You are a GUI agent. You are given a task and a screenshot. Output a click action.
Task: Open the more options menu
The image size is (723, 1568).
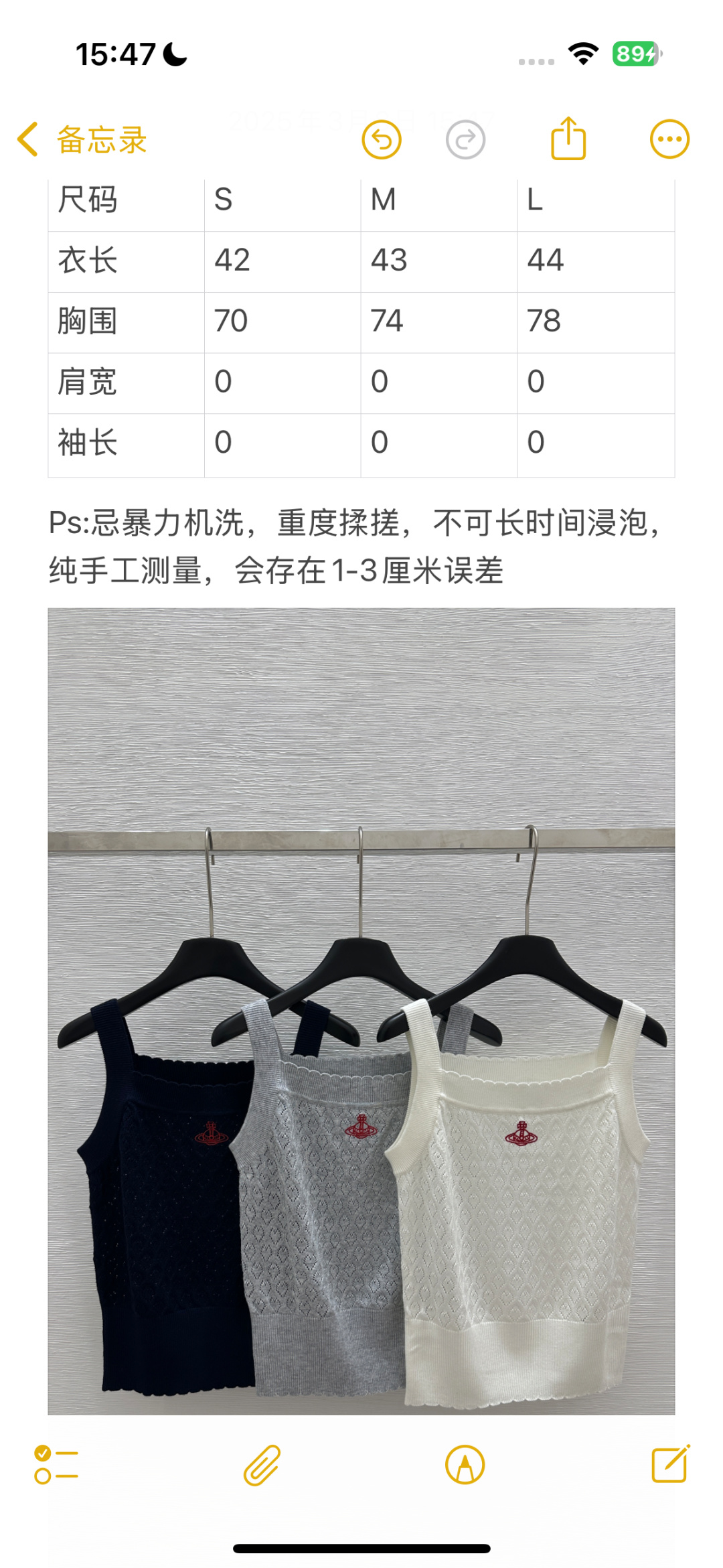point(669,140)
